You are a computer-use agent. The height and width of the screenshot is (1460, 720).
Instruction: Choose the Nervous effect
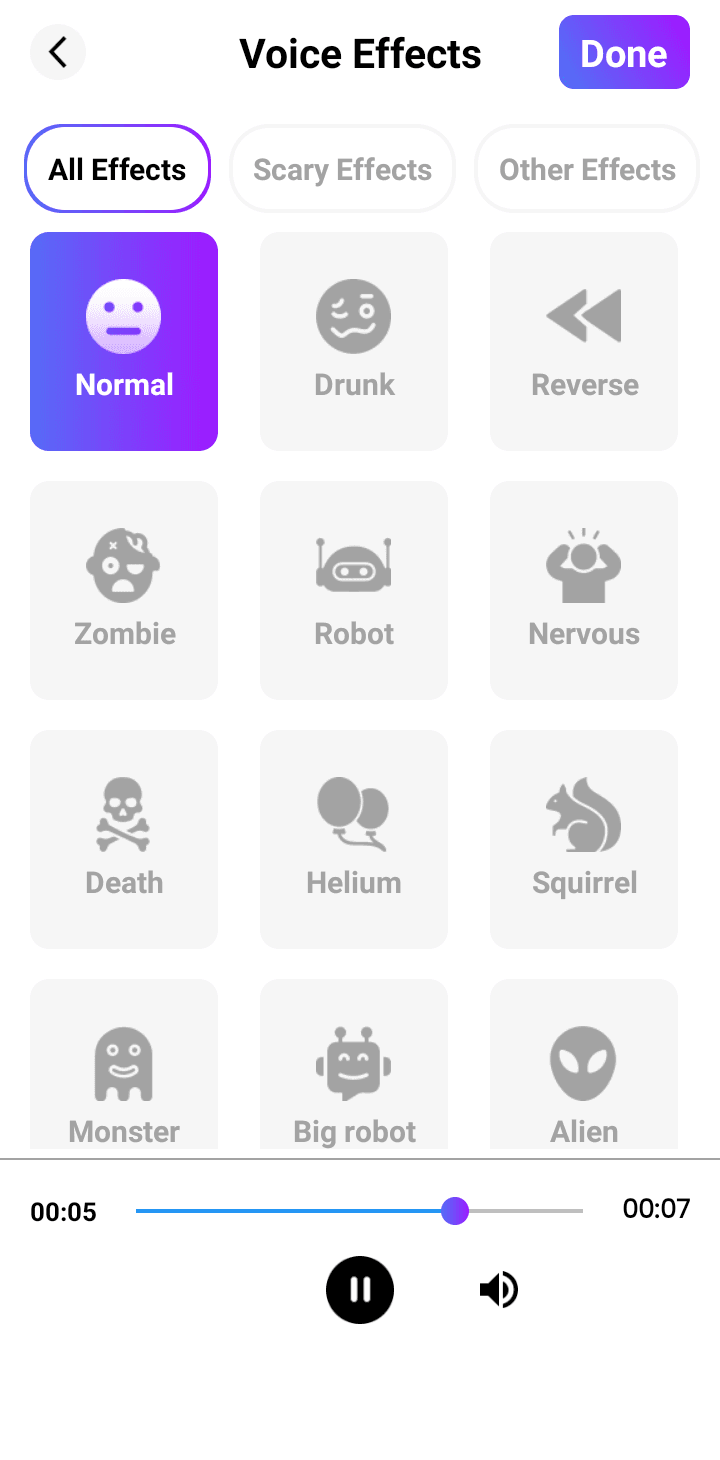coord(584,590)
